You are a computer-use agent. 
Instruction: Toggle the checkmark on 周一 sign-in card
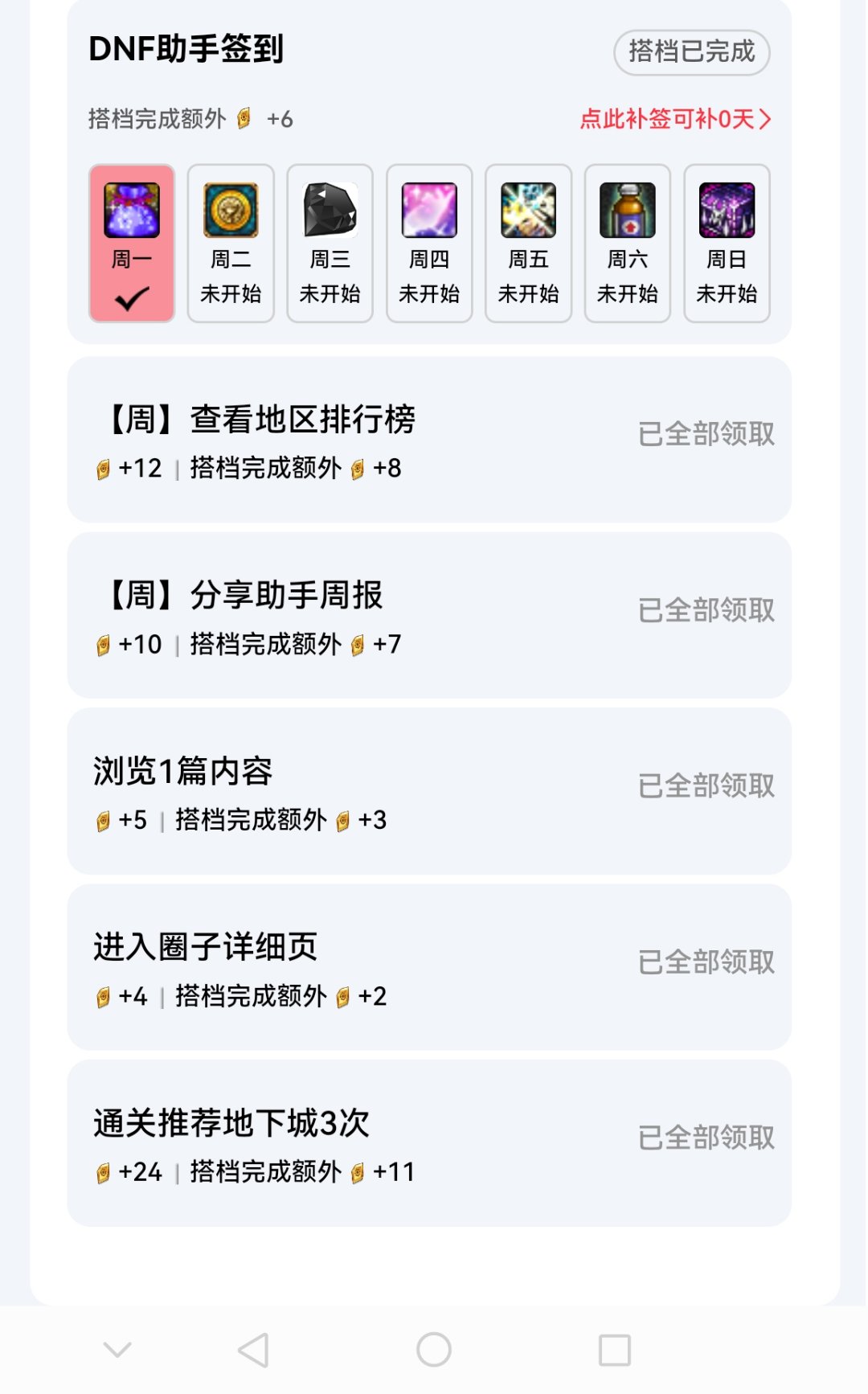click(131, 297)
